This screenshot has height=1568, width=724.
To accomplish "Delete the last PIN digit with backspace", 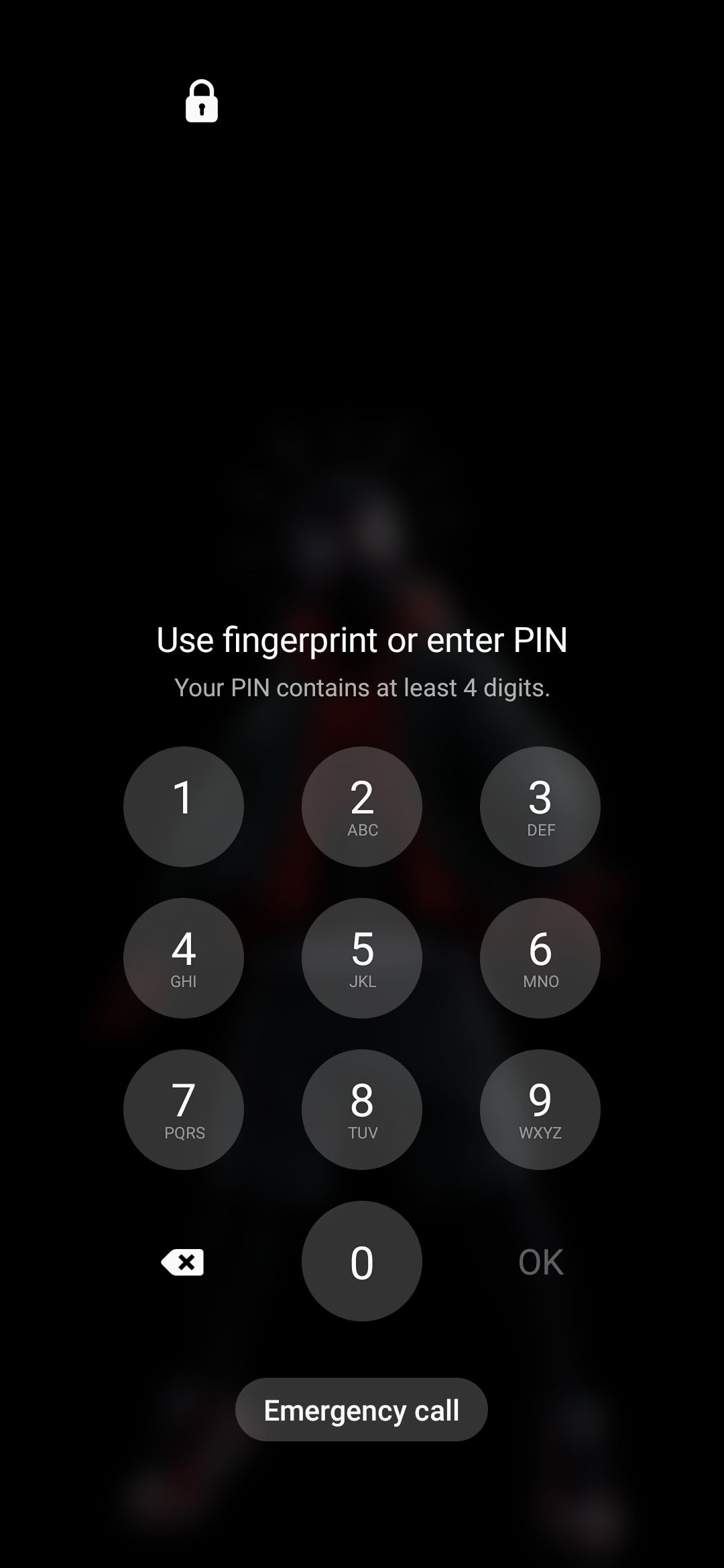I will point(182,1262).
